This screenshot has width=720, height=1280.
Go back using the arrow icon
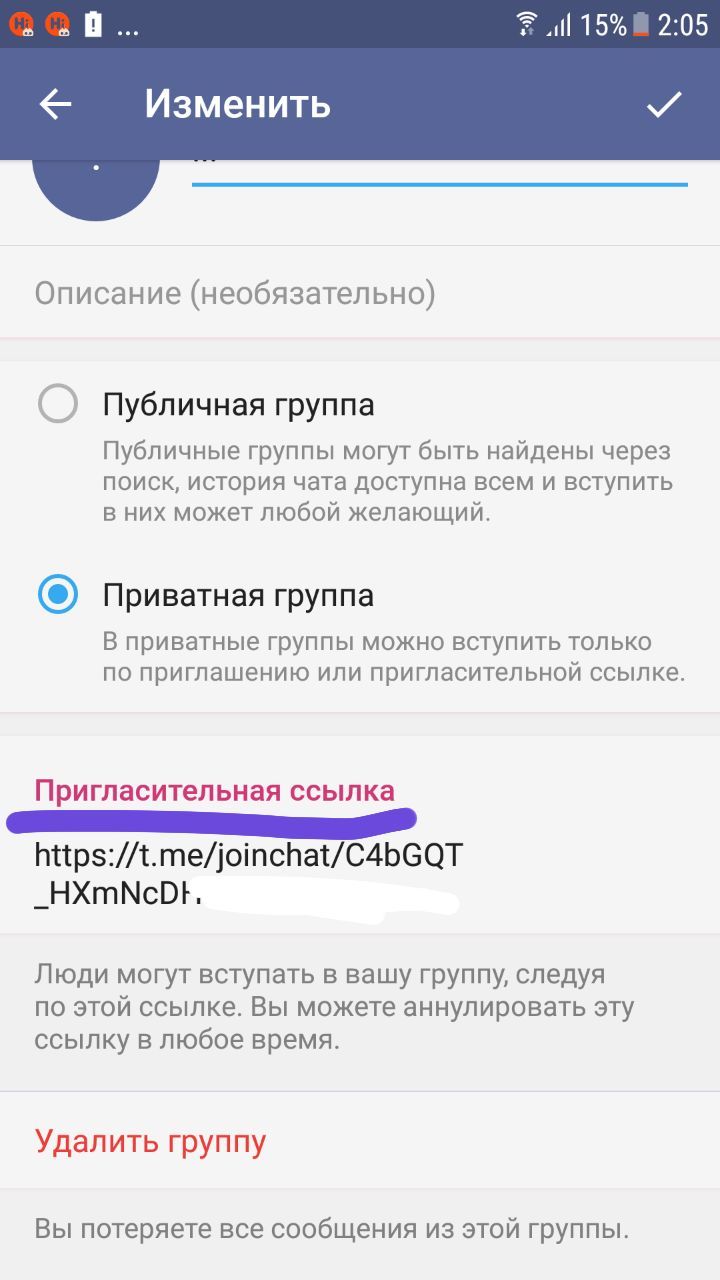[55, 104]
